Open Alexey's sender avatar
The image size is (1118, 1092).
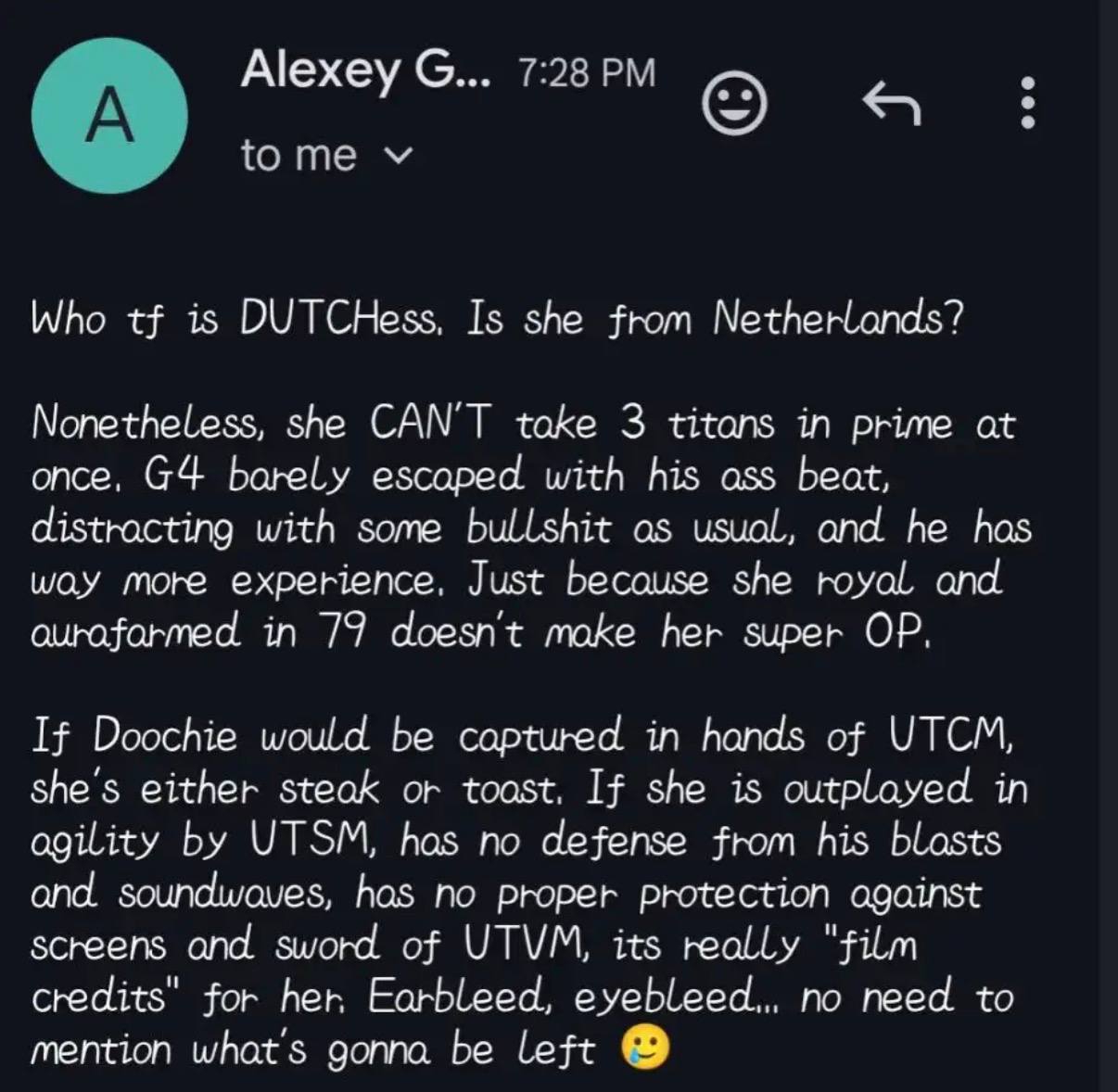pos(109,116)
